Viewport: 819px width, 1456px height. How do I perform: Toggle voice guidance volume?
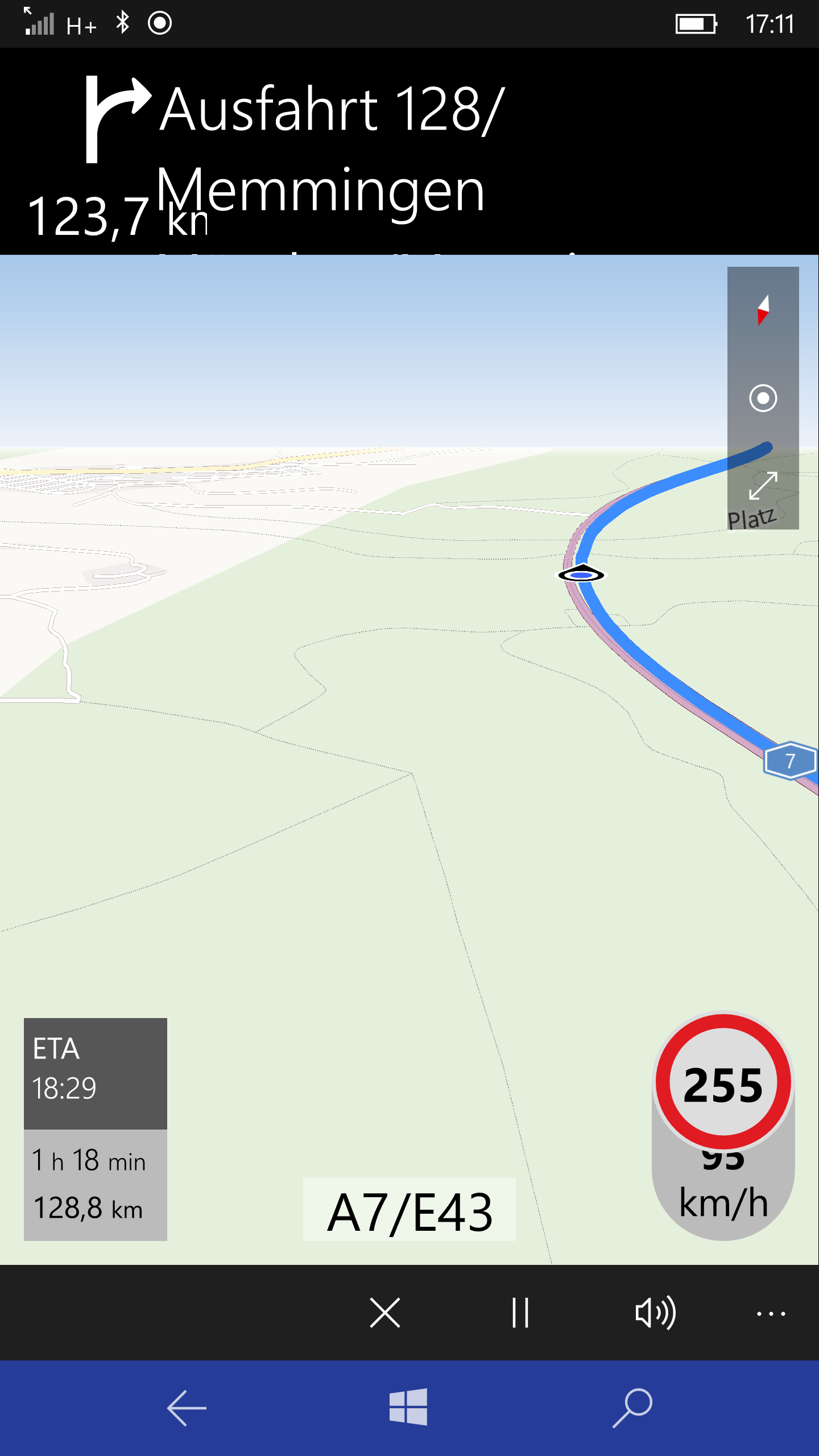(656, 1313)
